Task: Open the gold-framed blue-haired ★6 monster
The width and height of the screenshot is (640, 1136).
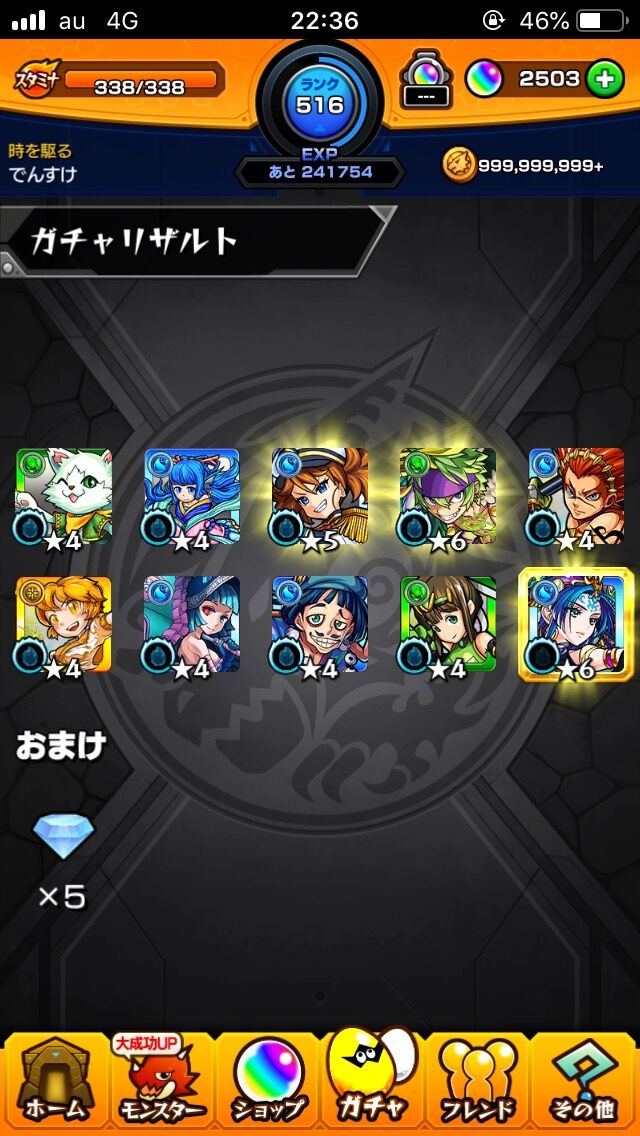Action: click(x=575, y=625)
